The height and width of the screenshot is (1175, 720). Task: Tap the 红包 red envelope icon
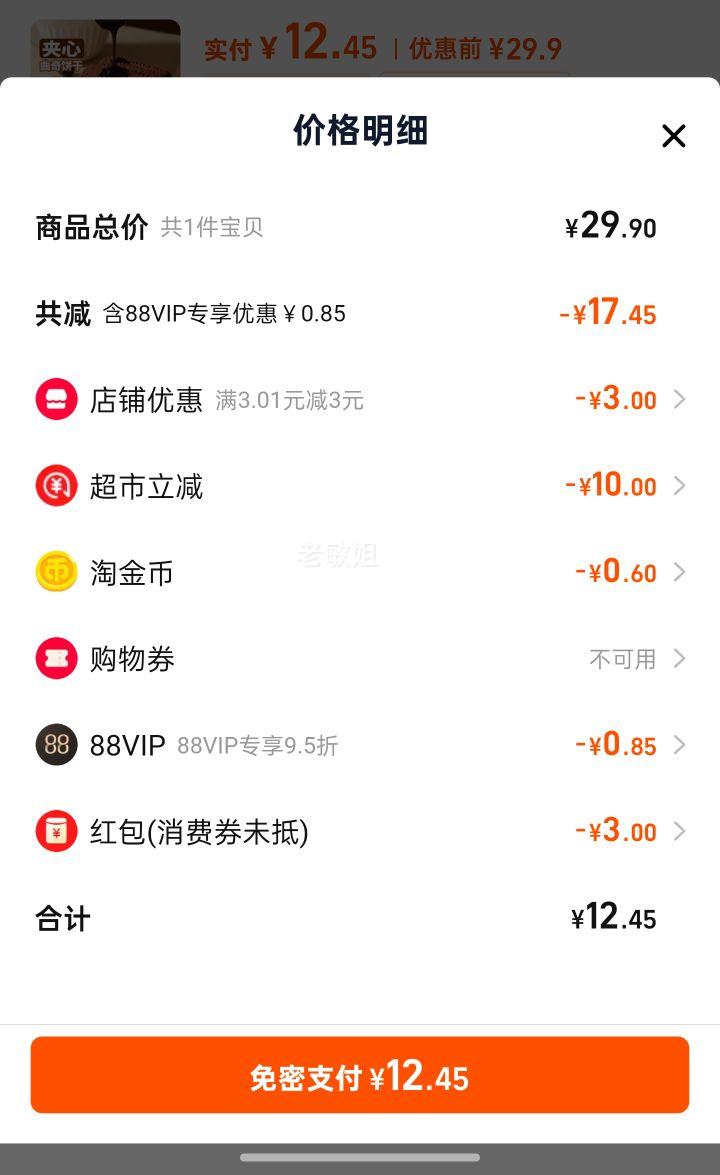pos(56,831)
